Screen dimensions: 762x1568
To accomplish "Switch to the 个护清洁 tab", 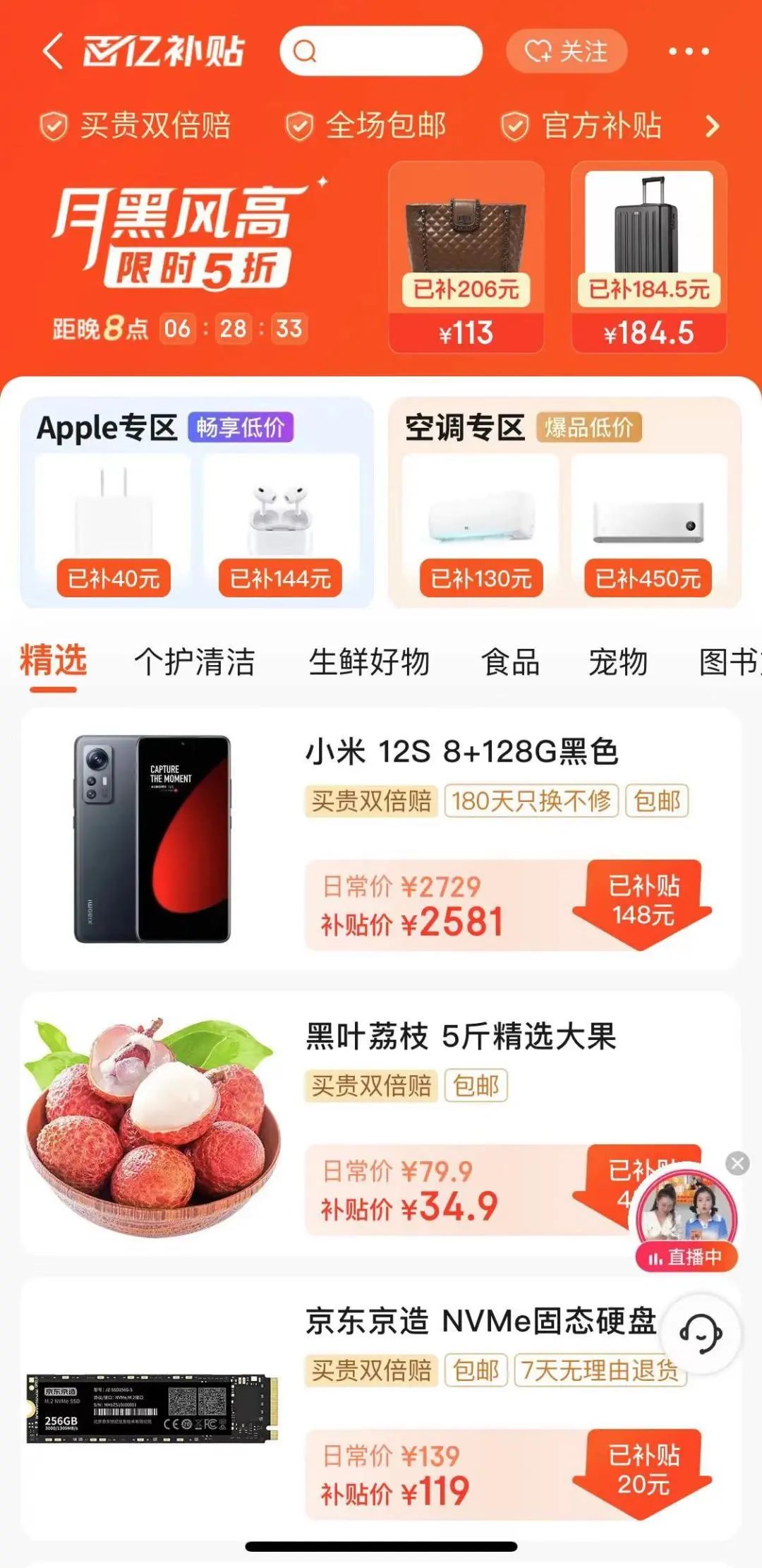I will point(194,662).
